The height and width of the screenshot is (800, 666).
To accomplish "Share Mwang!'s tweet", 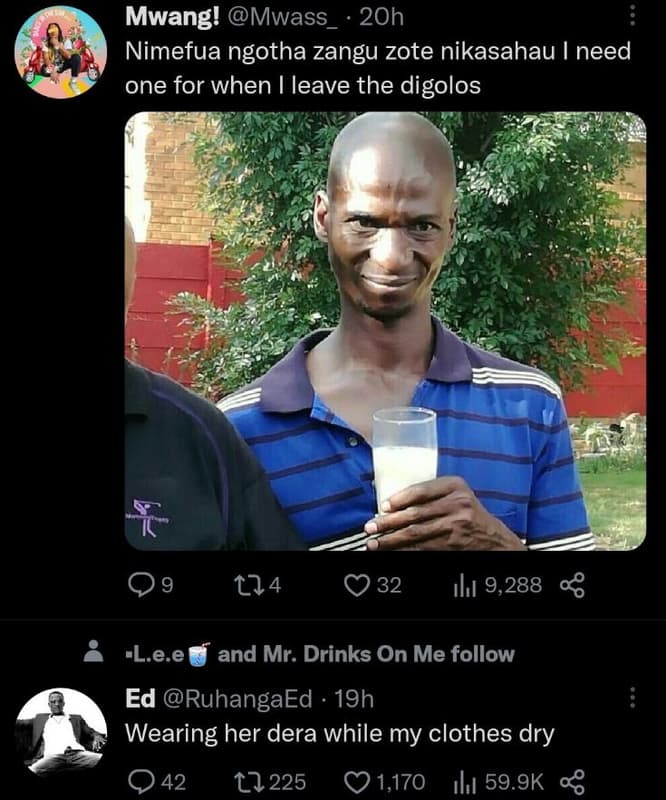I will pyautogui.click(x=572, y=585).
